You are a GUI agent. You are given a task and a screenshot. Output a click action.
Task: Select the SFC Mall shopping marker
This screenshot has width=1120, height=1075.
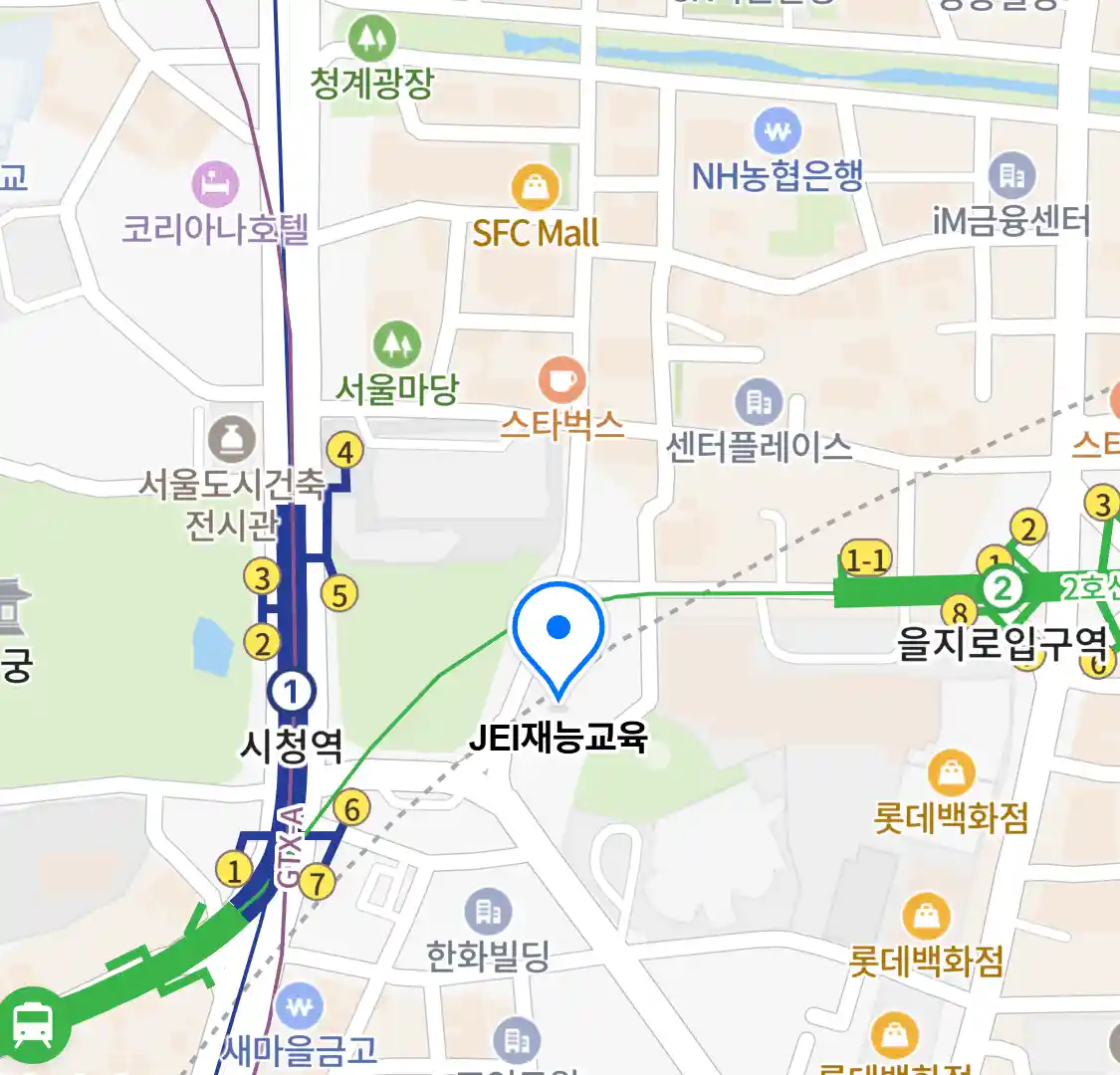[x=536, y=186]
